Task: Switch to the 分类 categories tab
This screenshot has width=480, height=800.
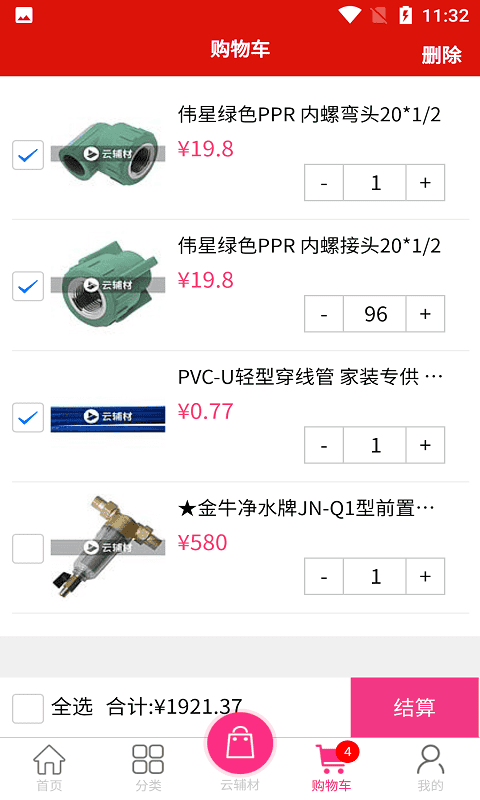Action: click(148, 768)
